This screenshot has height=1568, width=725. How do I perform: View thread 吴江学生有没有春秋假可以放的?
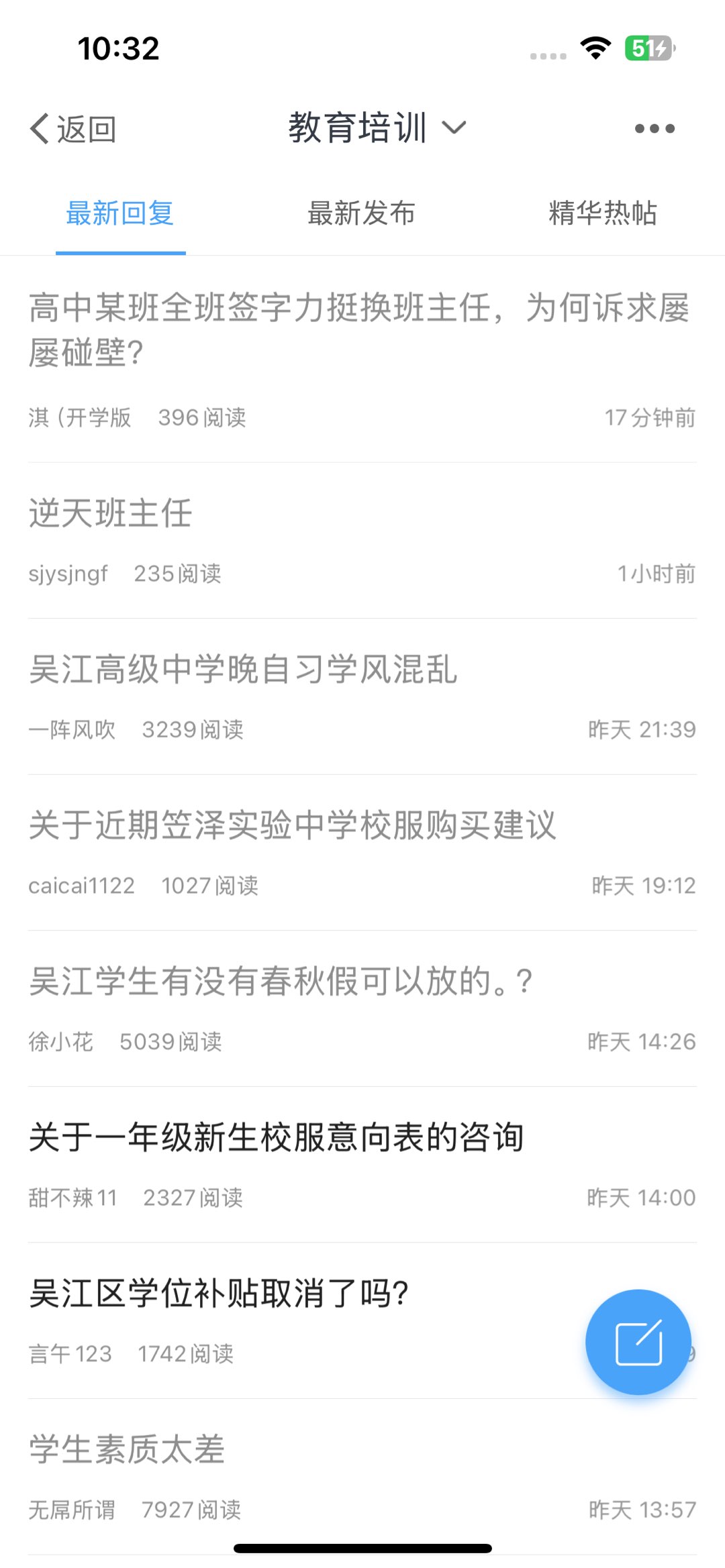(281, 981)
